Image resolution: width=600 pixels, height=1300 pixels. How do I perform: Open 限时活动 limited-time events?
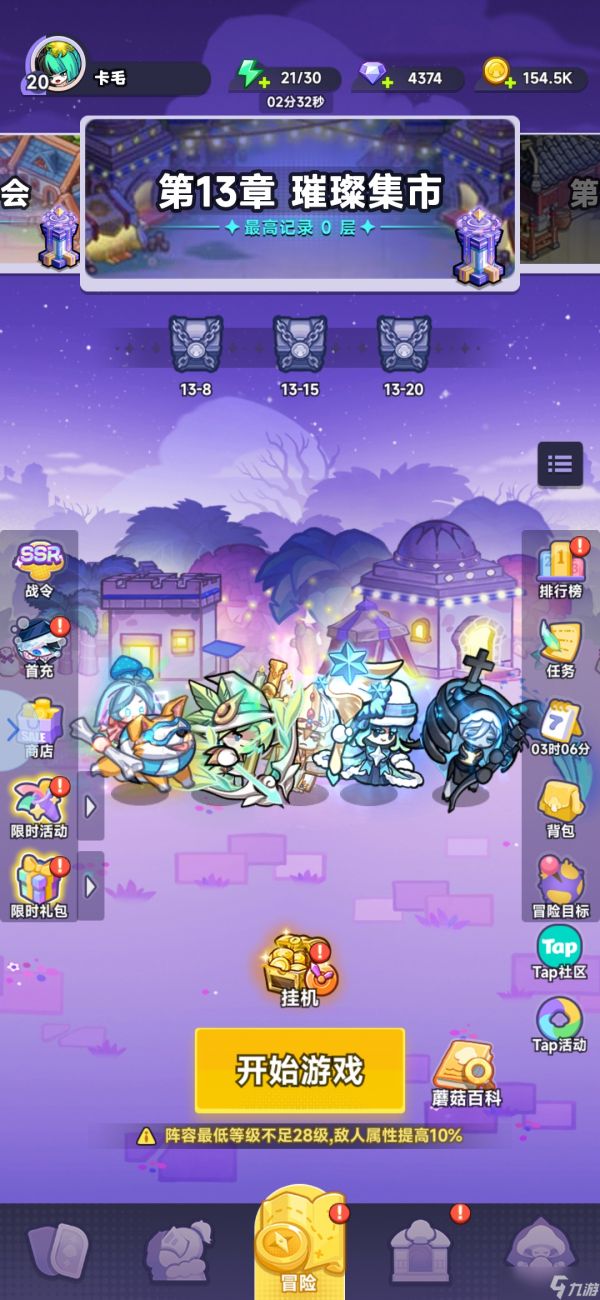coord(38,806)
